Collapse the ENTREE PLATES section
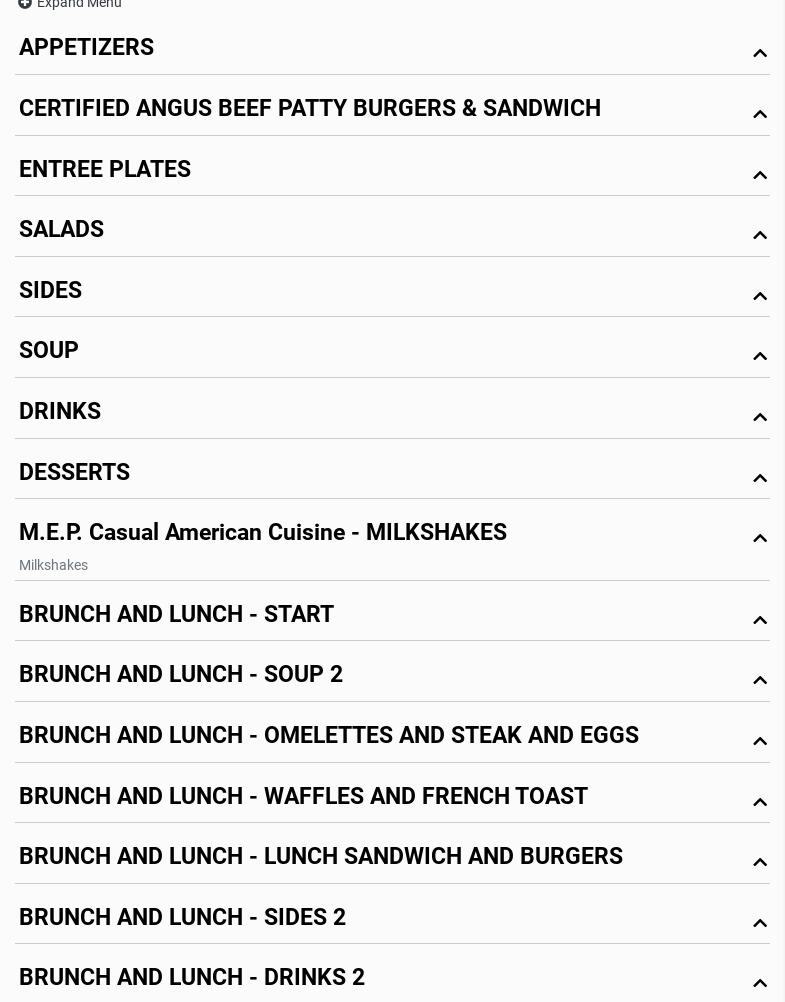The width and height of the screenshot is (785, 1002). tap(760, 175)
